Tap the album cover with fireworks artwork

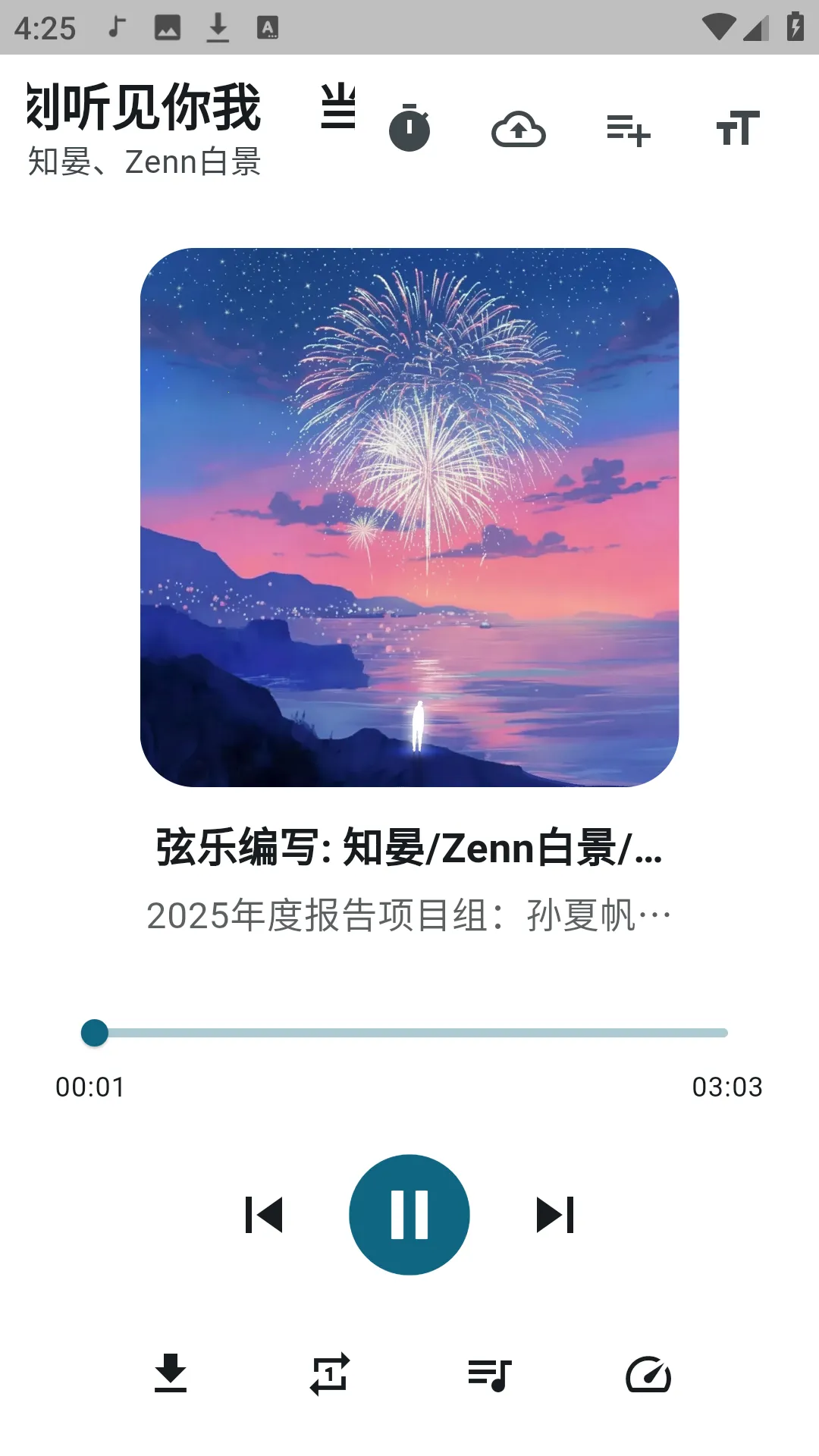(x=409, y=519)
